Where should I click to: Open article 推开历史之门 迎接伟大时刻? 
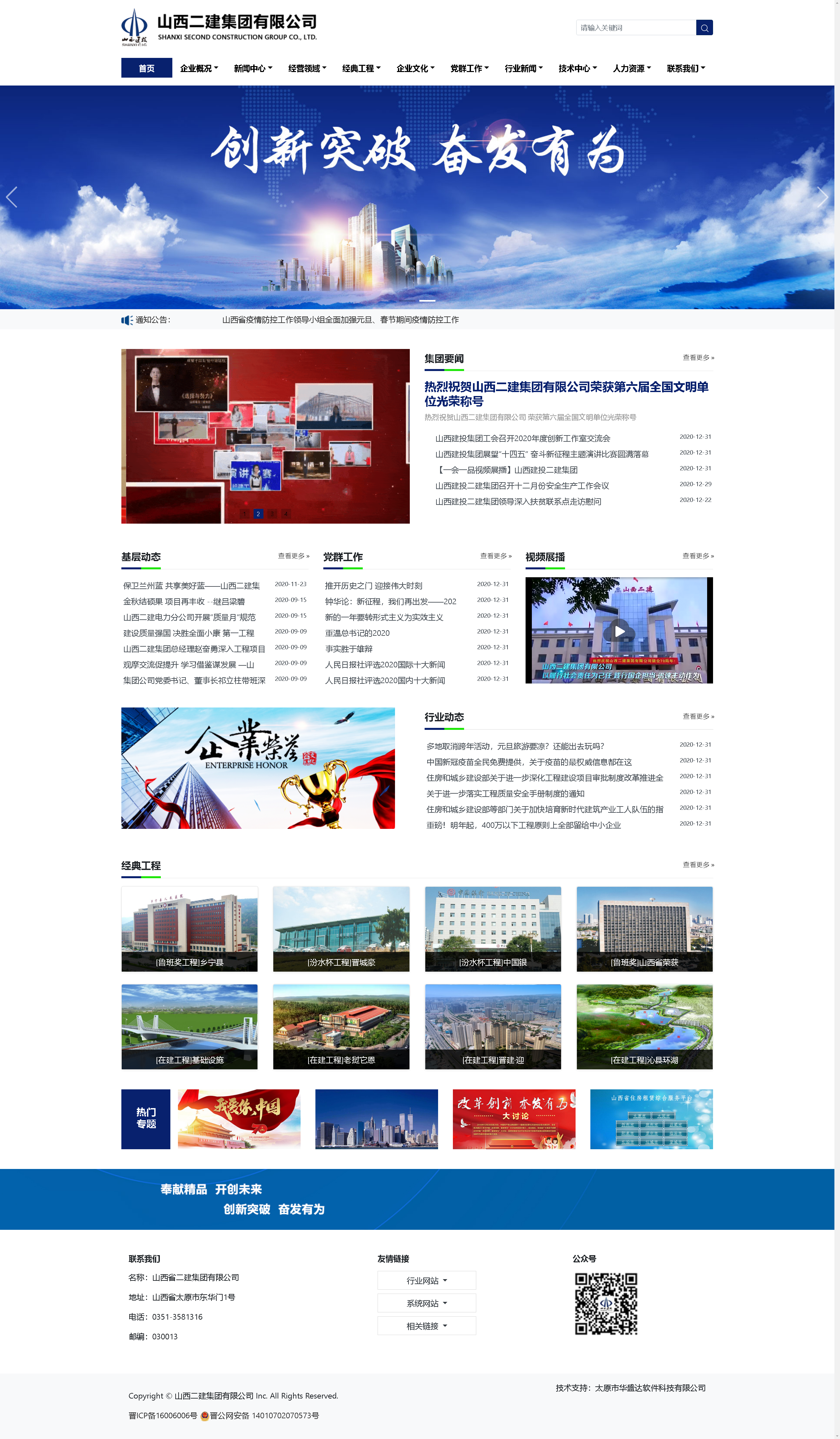tap(373, 585)
